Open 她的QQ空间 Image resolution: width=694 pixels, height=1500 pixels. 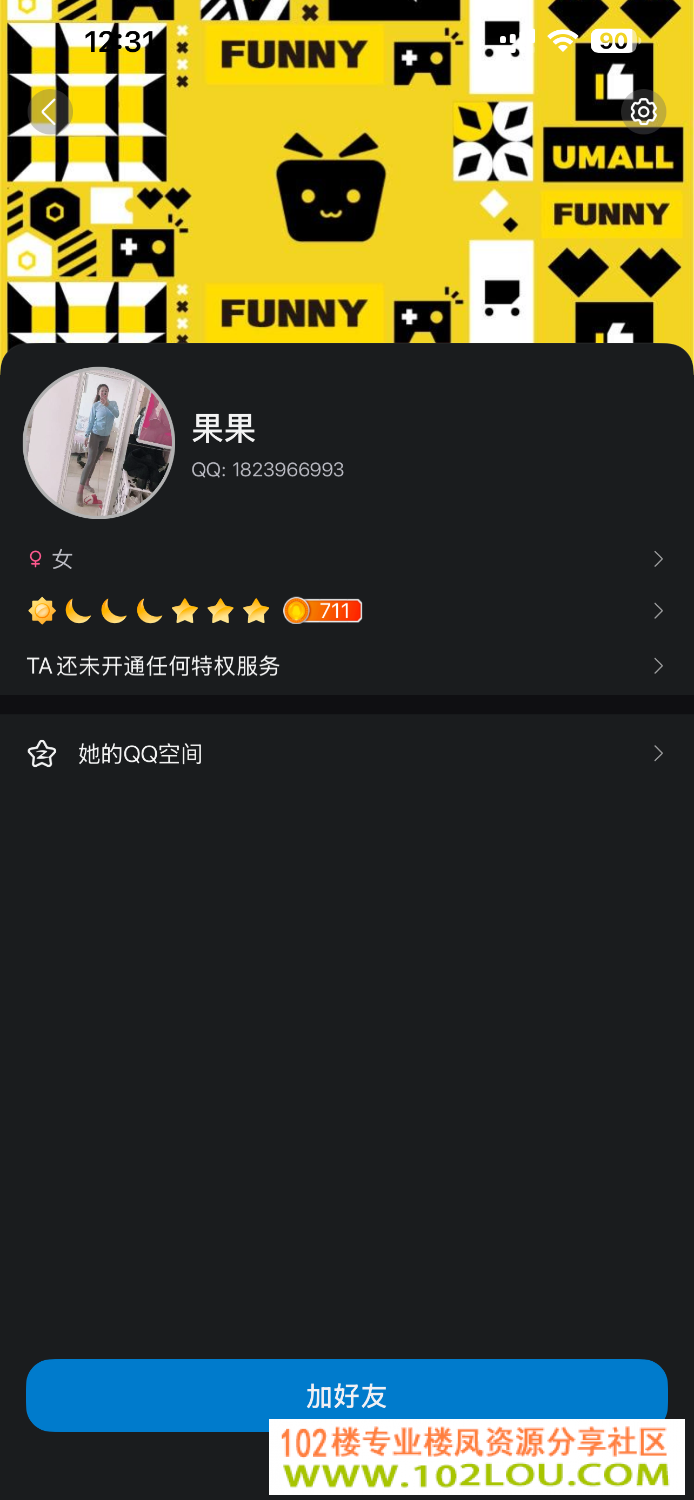pos(347,754)
